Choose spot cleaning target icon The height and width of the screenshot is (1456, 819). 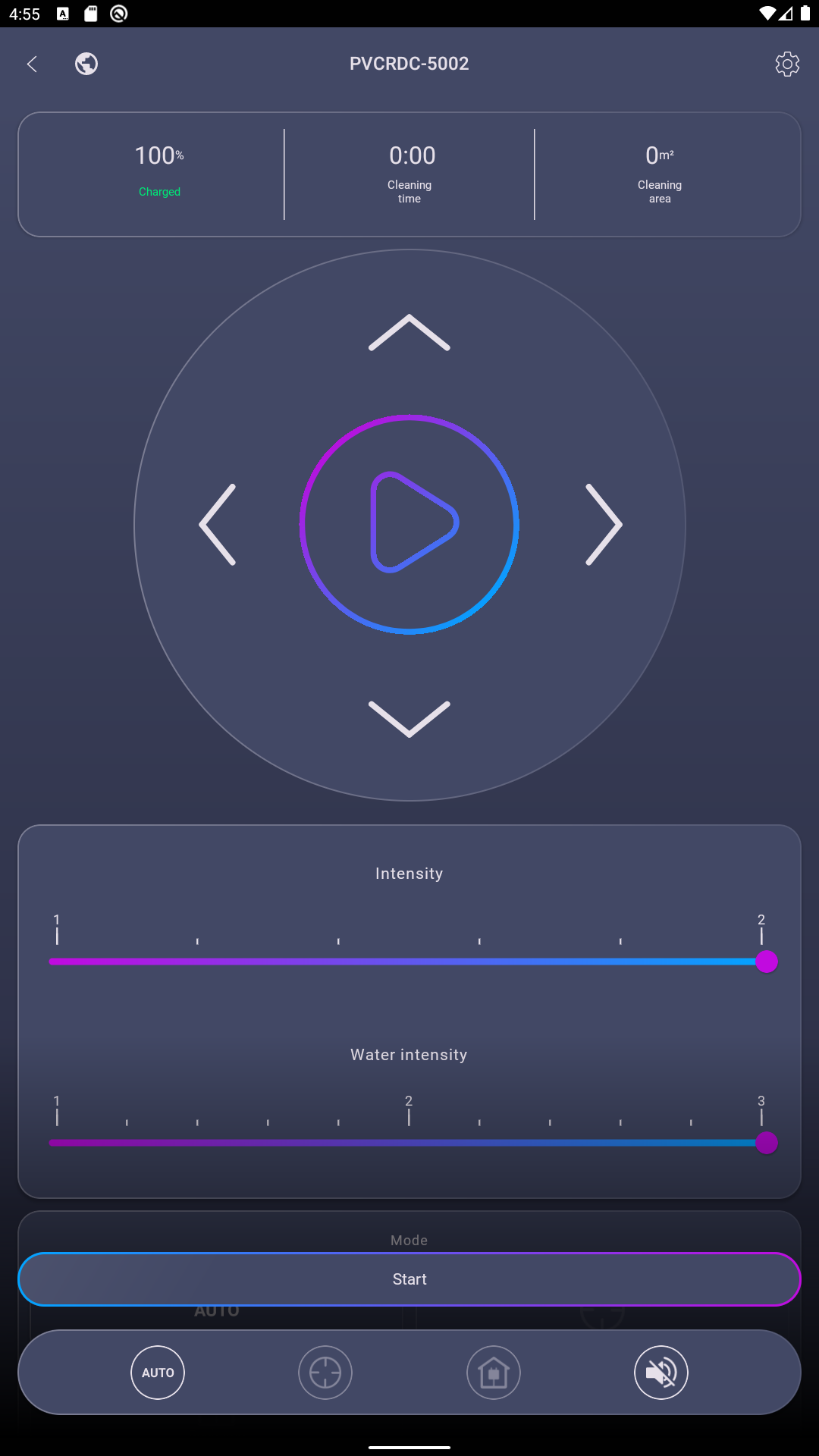(325, 1373)
